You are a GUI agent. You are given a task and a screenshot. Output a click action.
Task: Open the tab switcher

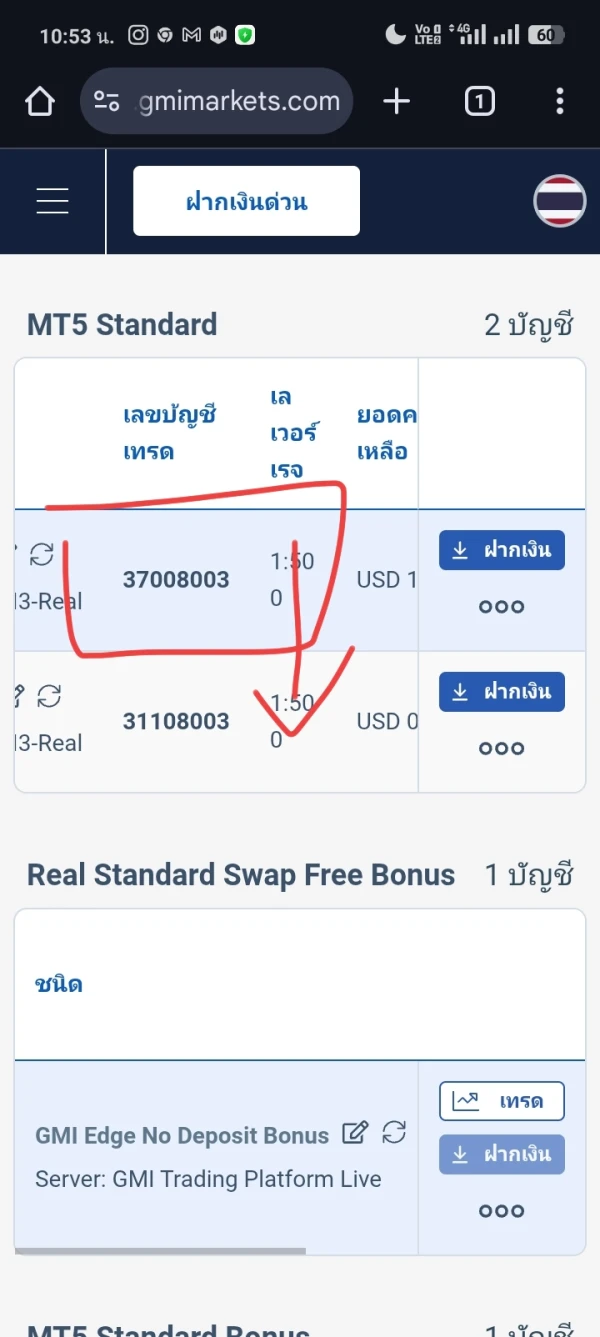tap(480, 101)
